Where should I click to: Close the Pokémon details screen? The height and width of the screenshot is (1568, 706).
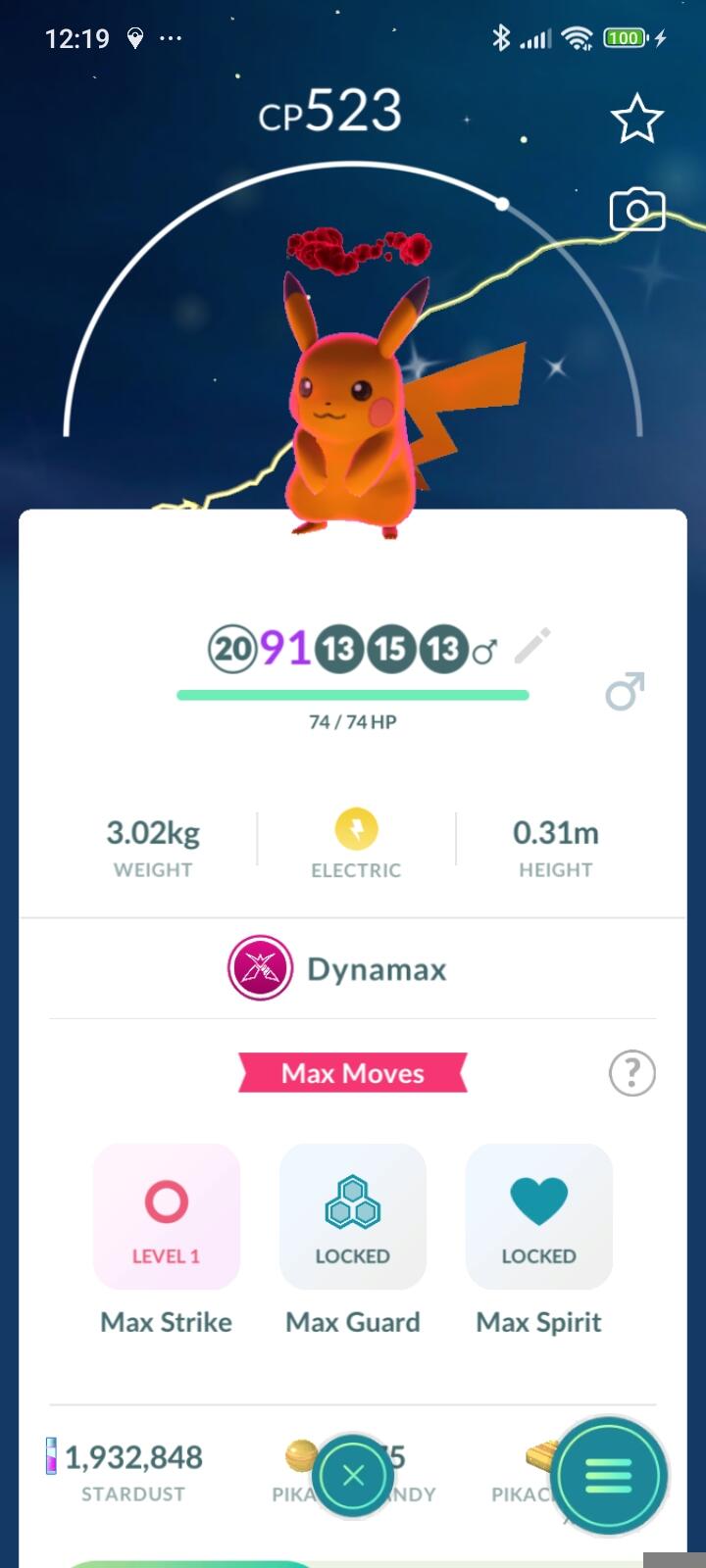click(354, 1475)
